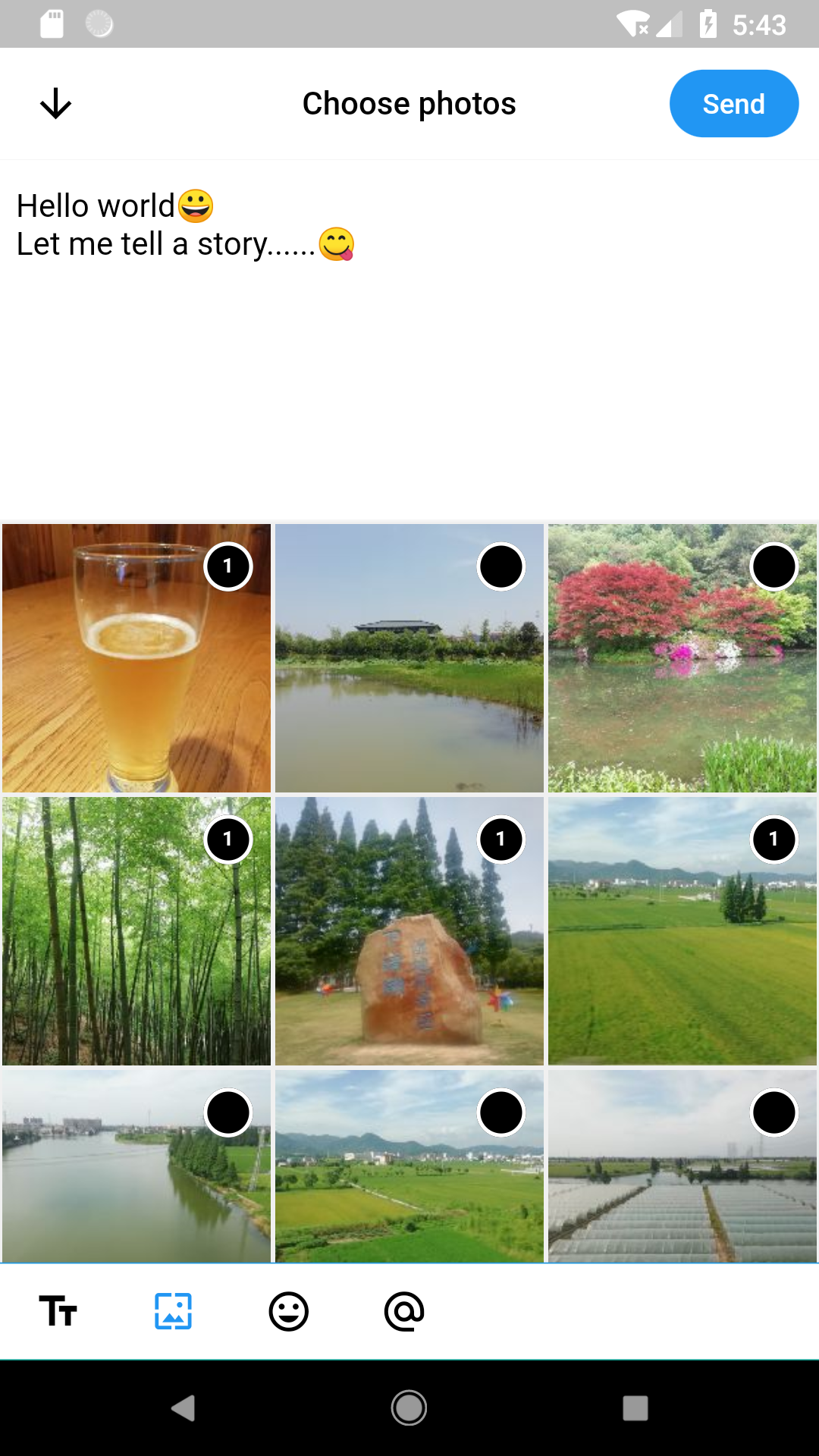Go to the home screen

(x=409, y=1408)
